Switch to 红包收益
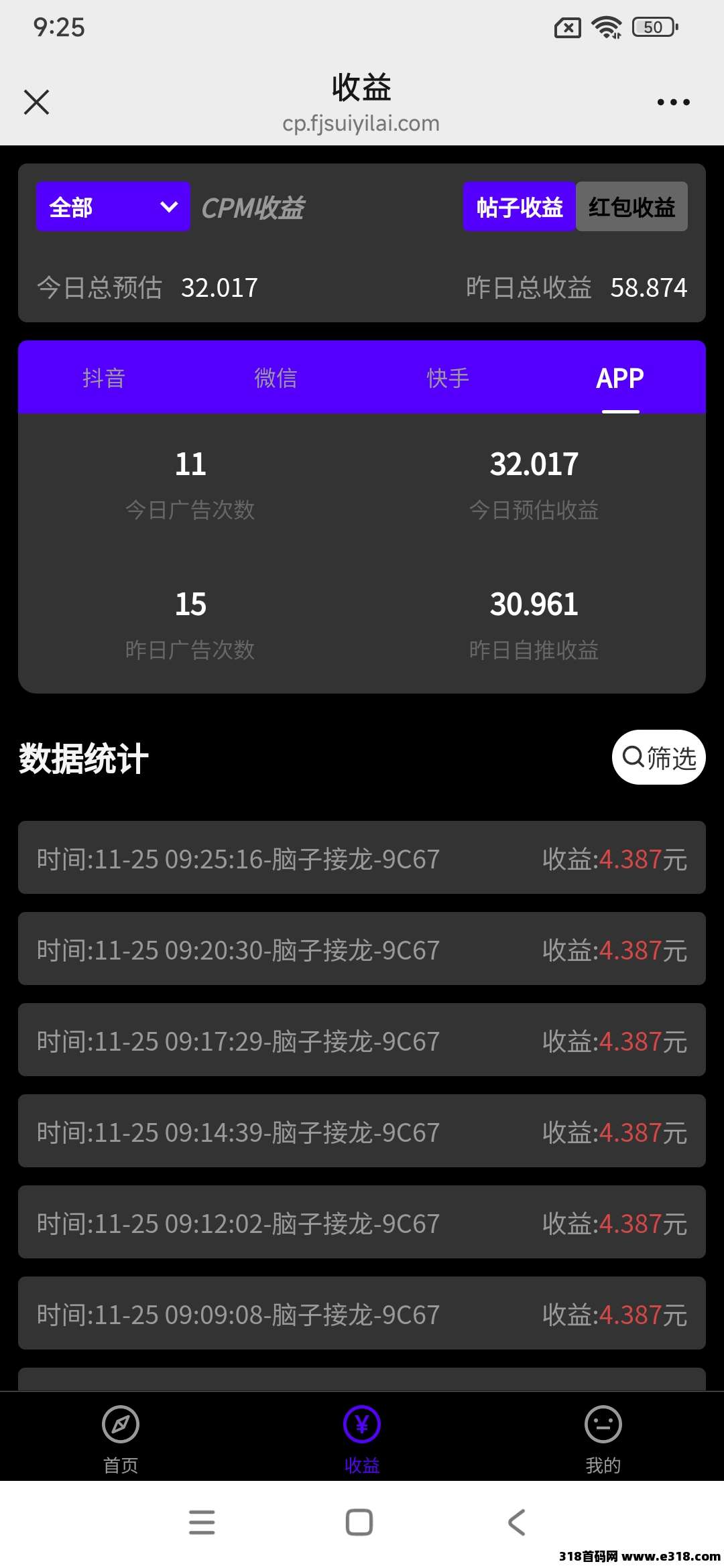The height and width of the screenshot is (1568, 724). pyautogui.click(x=631, y=207)
